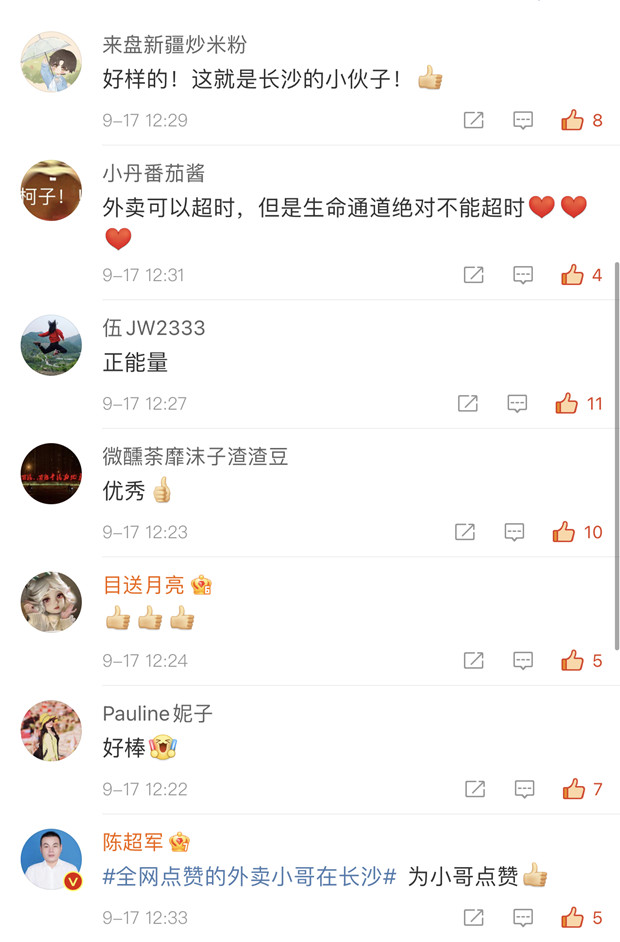Like 目送月亮's comment

(x=572, y=660)
